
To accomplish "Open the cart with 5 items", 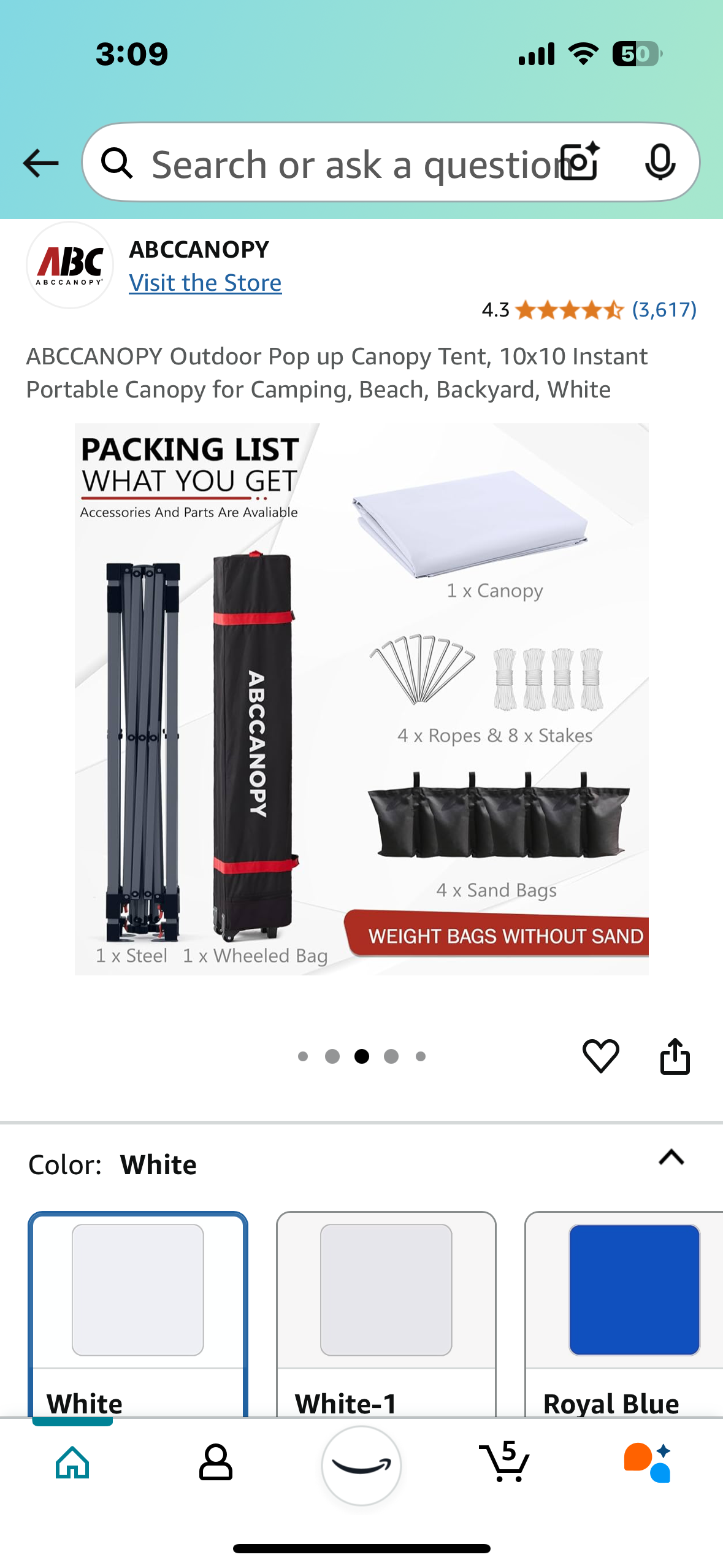I will tap(505, 1462).
